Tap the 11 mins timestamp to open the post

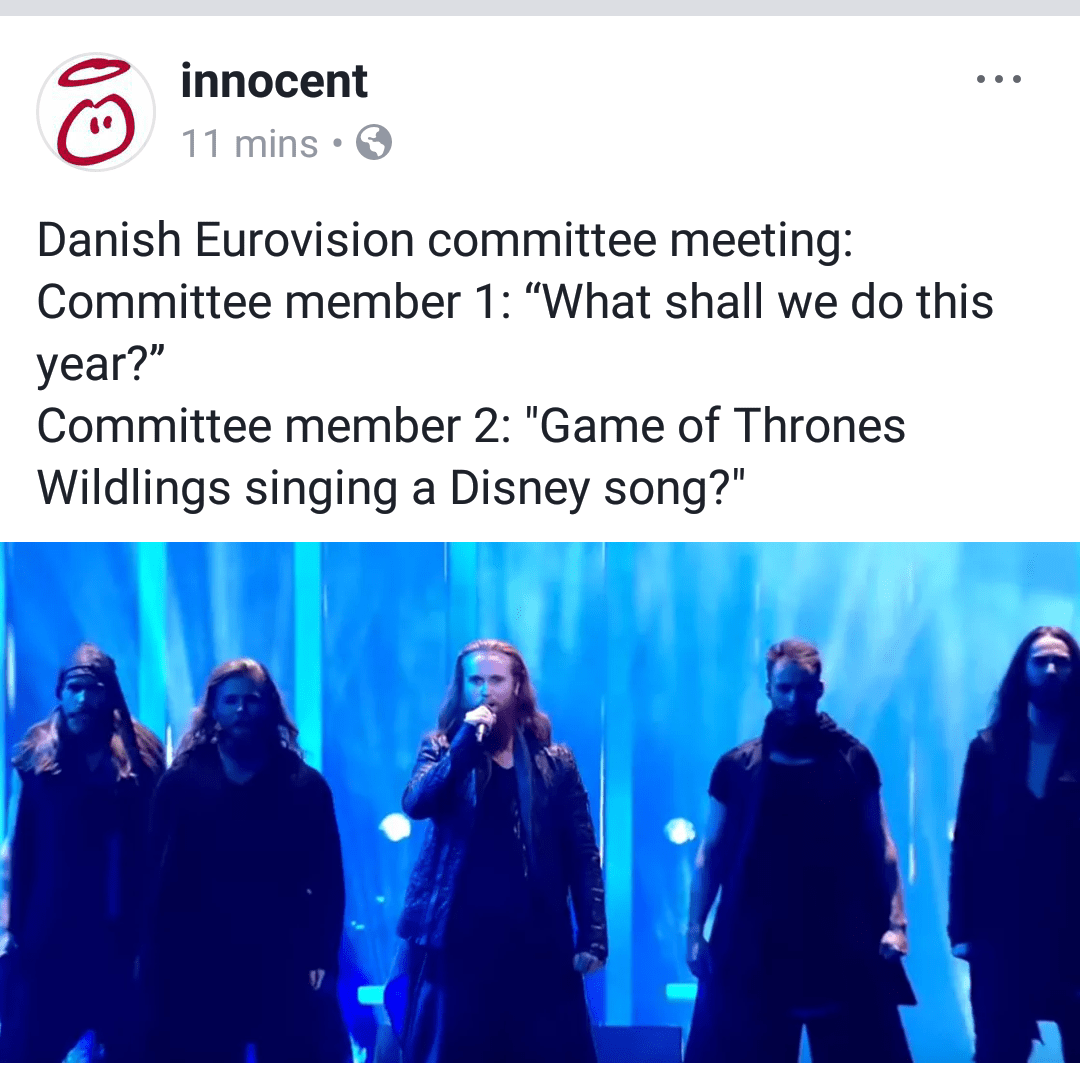click(x=249, y=145)
